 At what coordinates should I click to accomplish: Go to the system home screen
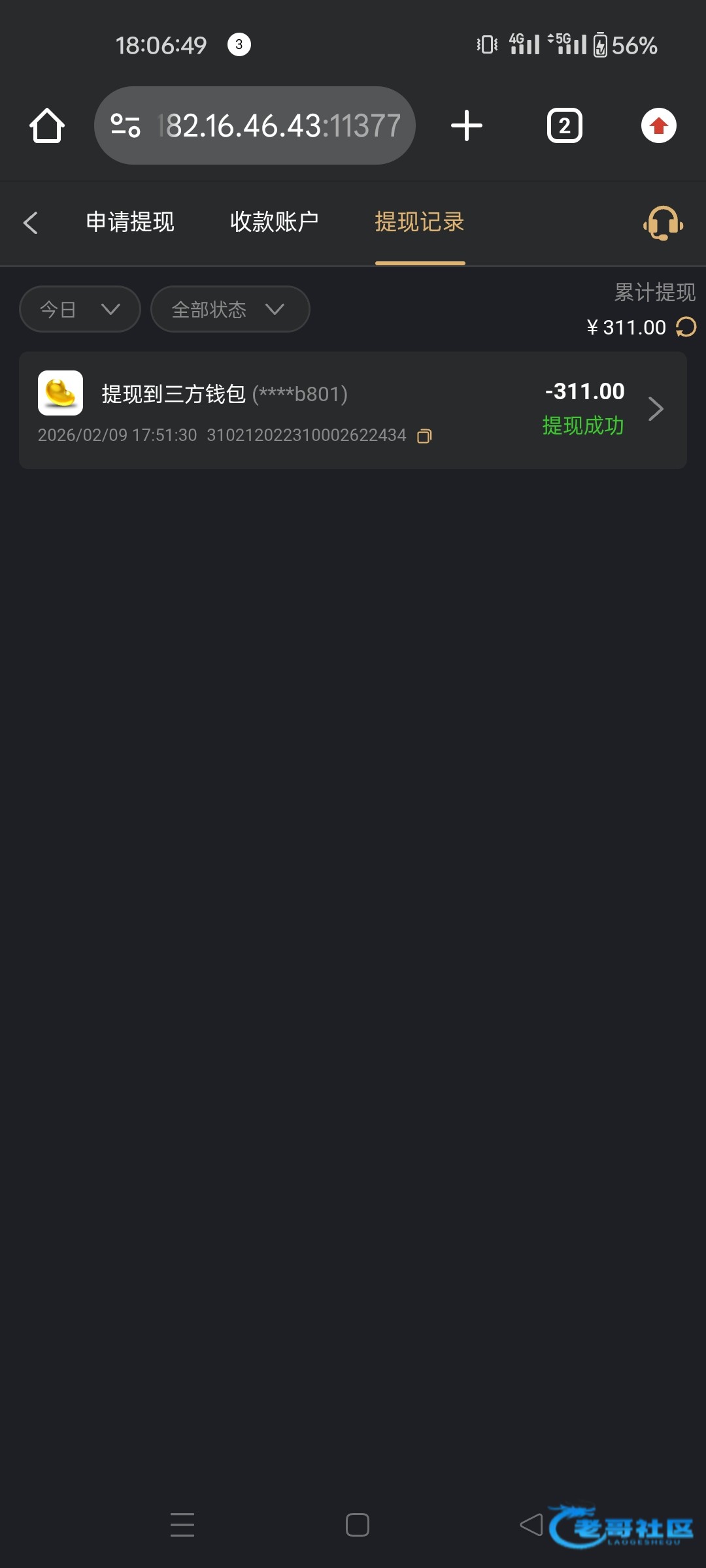tap(358, 1524)
